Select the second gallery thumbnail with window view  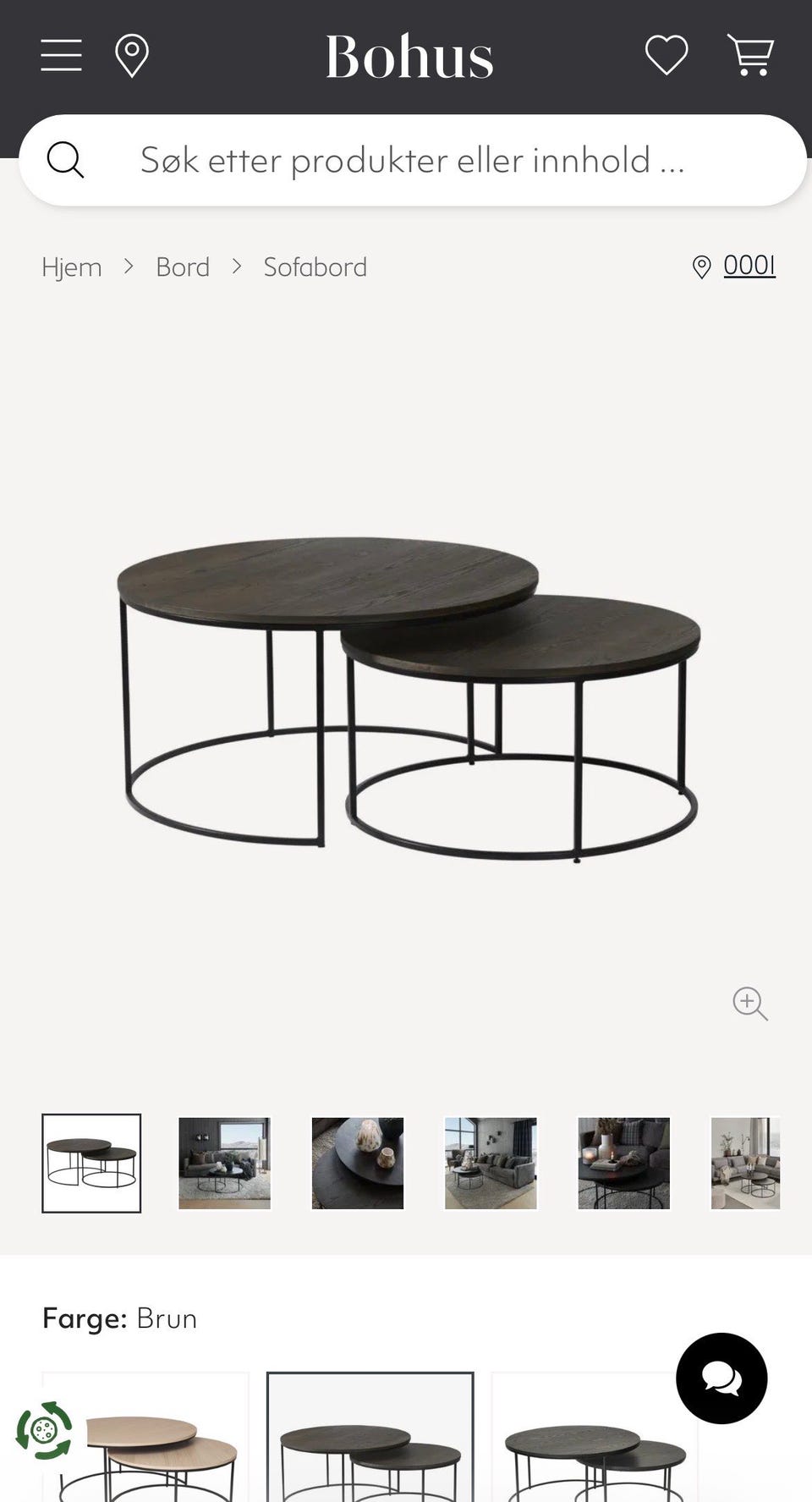coord(224,1163)
